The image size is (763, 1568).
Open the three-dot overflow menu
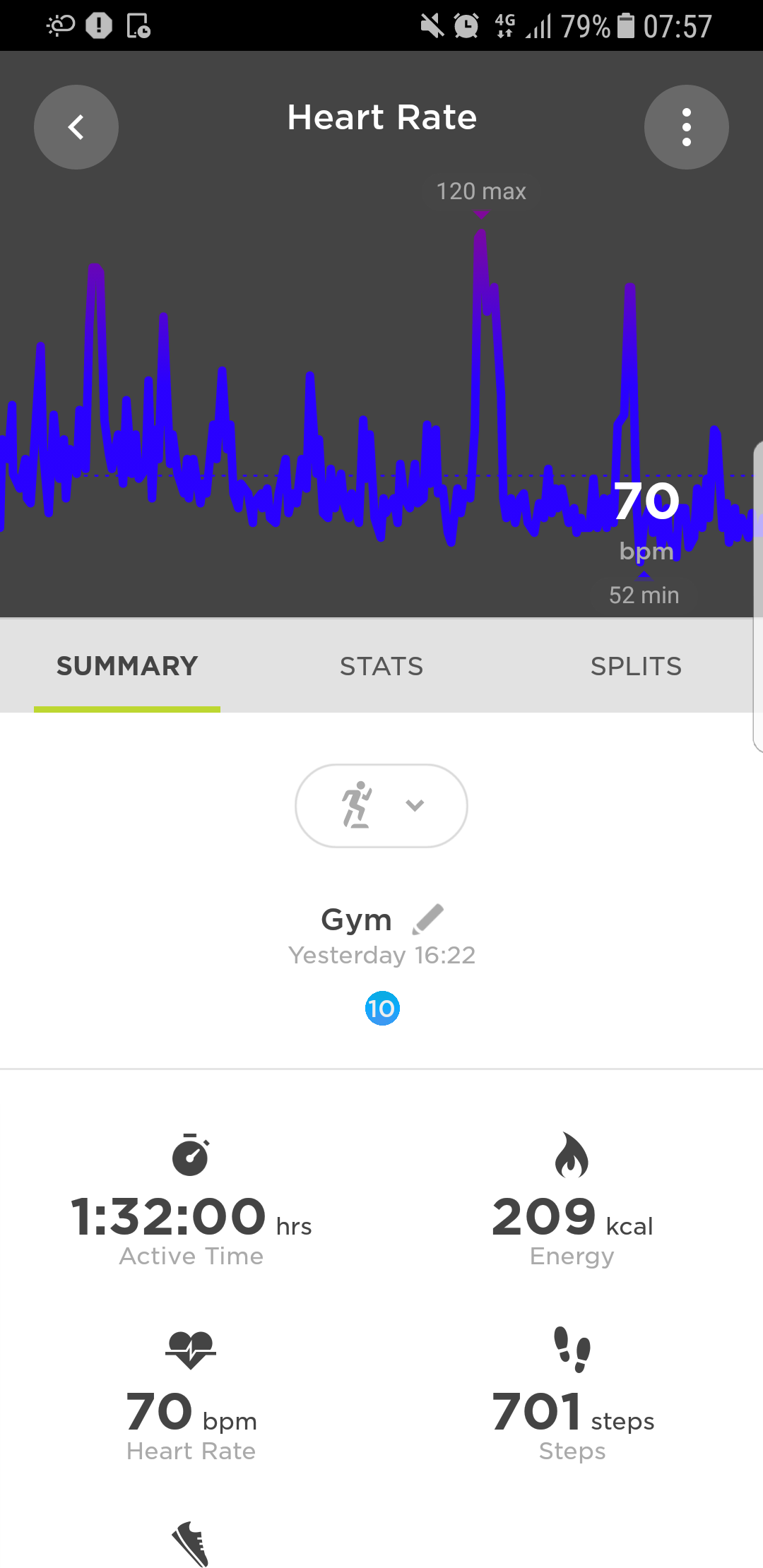(x=686, y=127)
